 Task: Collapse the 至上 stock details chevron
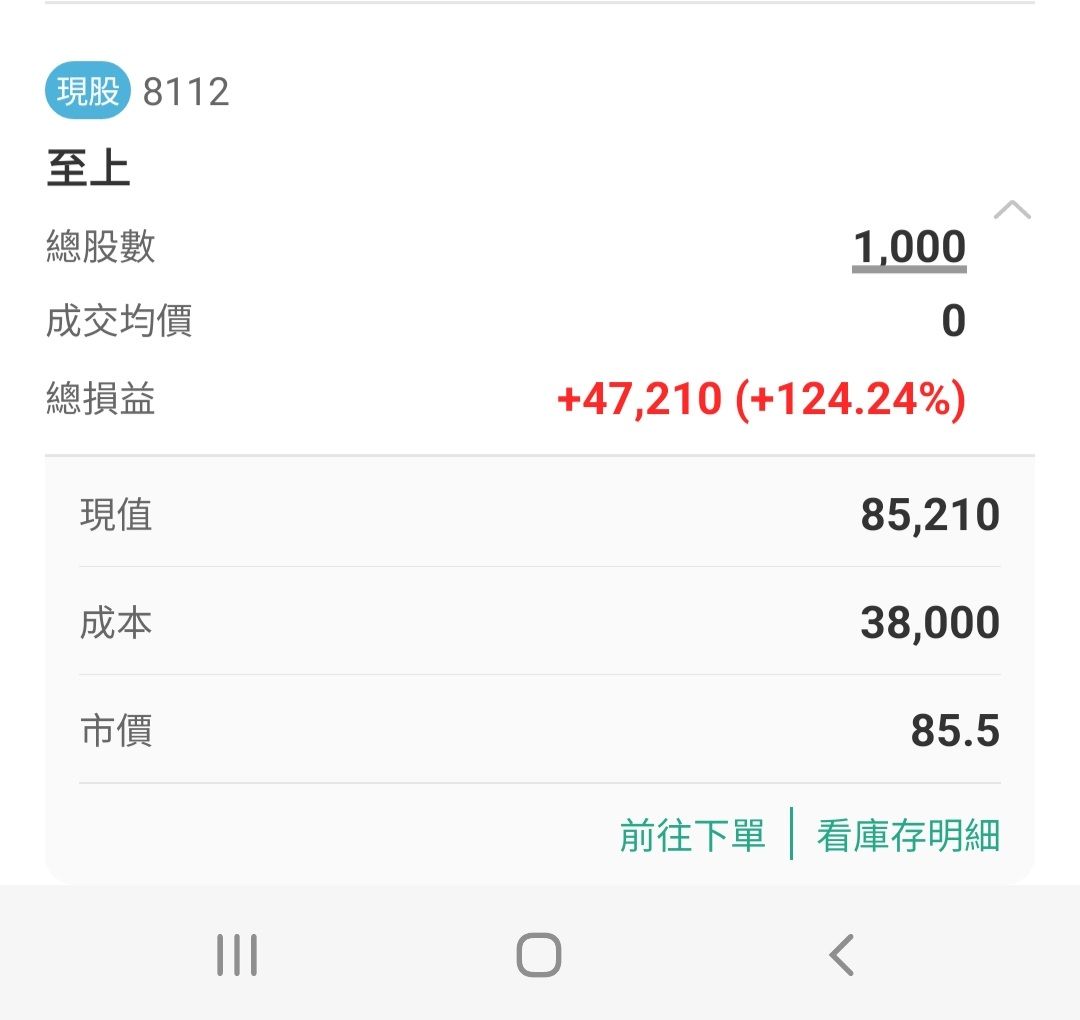1012,210
